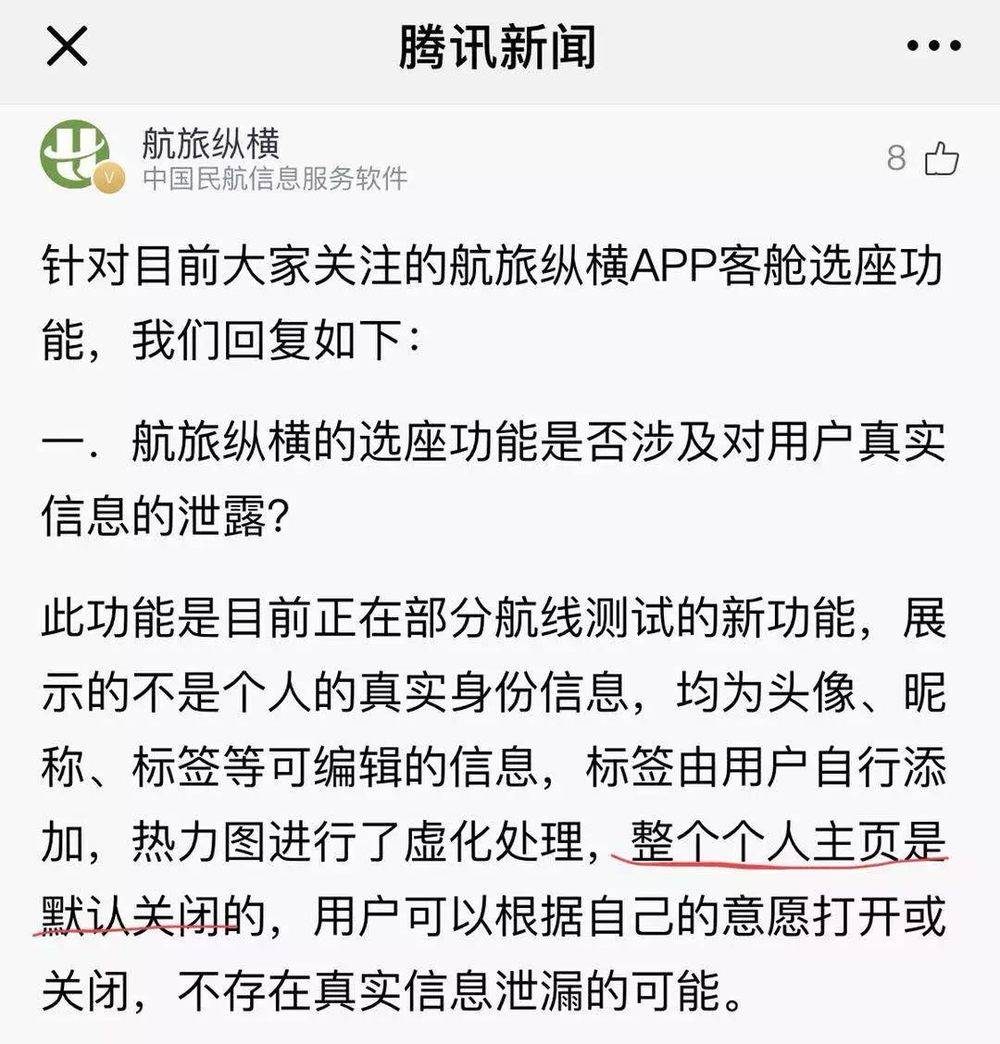Close the 腾讯新闻 page
The width and height of the screenshot is (1000, 1044).
67,48
